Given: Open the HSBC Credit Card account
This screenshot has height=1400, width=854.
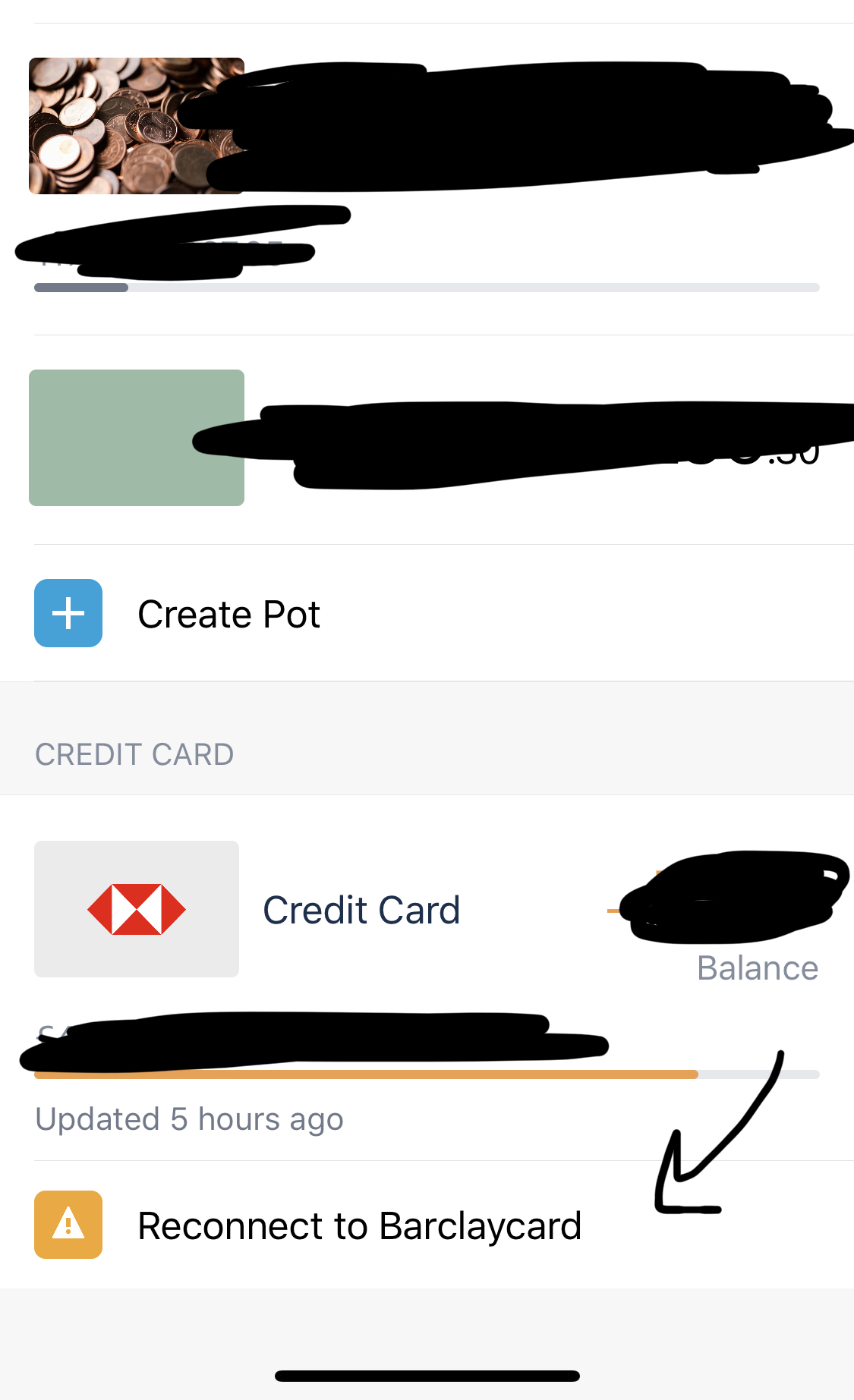Looking at the screenshot, I should pos(361,910).
